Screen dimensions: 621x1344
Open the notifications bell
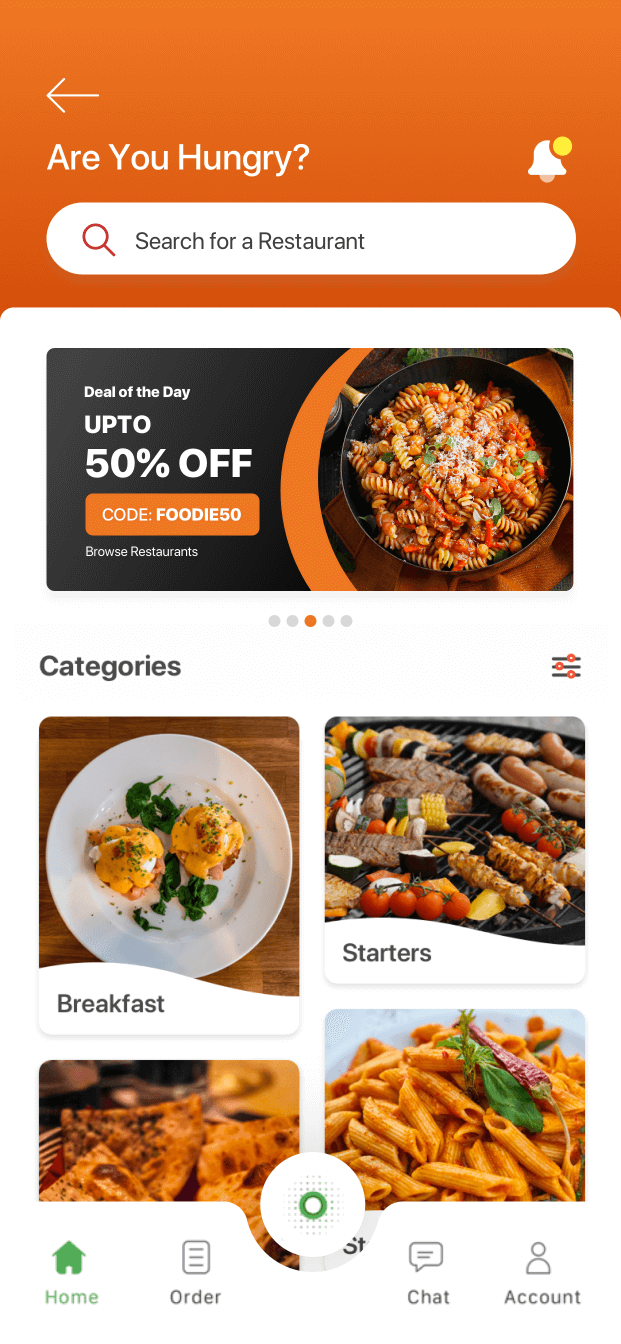[x=548, y=160]
